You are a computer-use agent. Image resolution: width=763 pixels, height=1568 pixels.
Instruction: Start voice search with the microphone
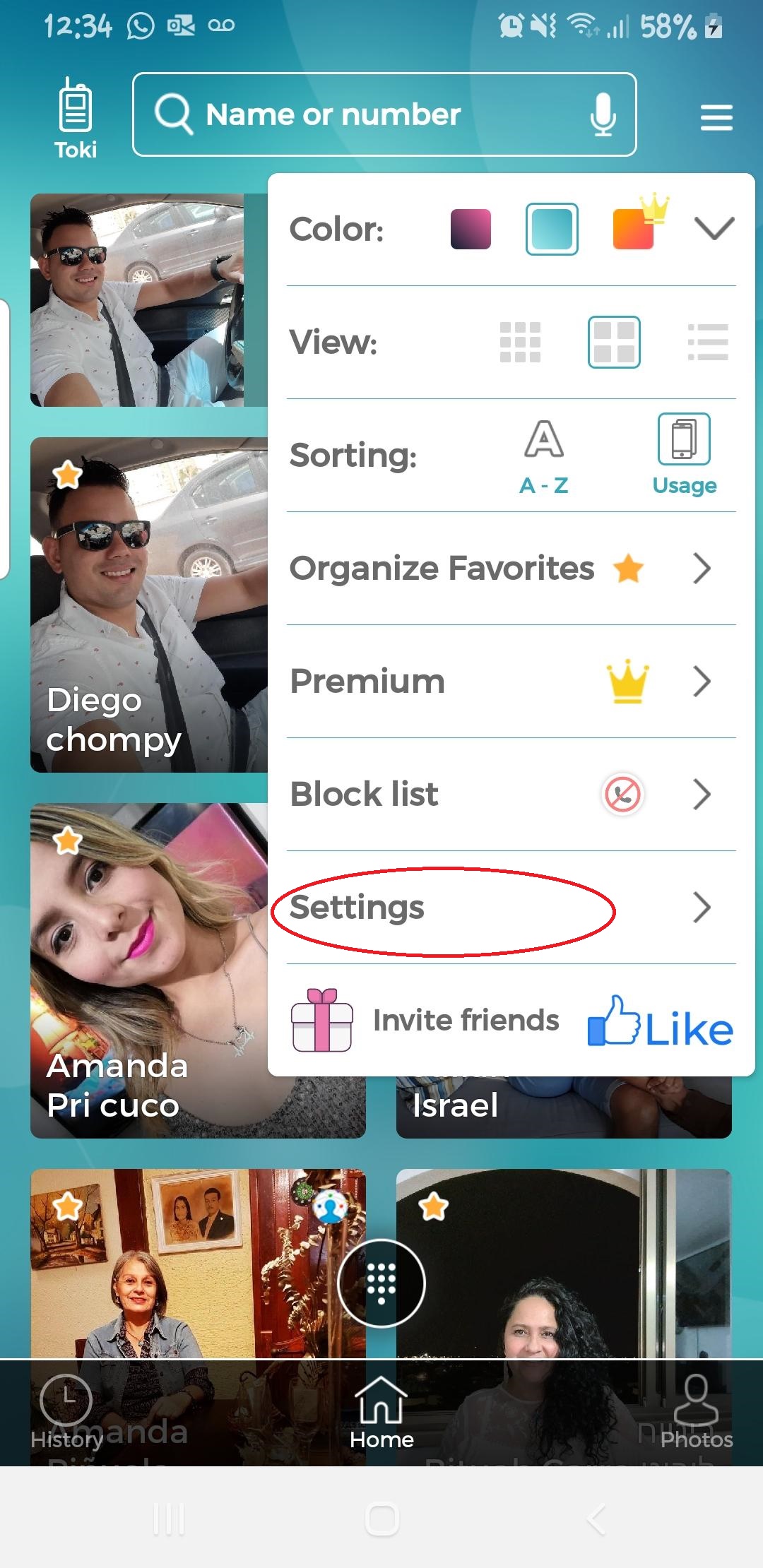point(603,114)
